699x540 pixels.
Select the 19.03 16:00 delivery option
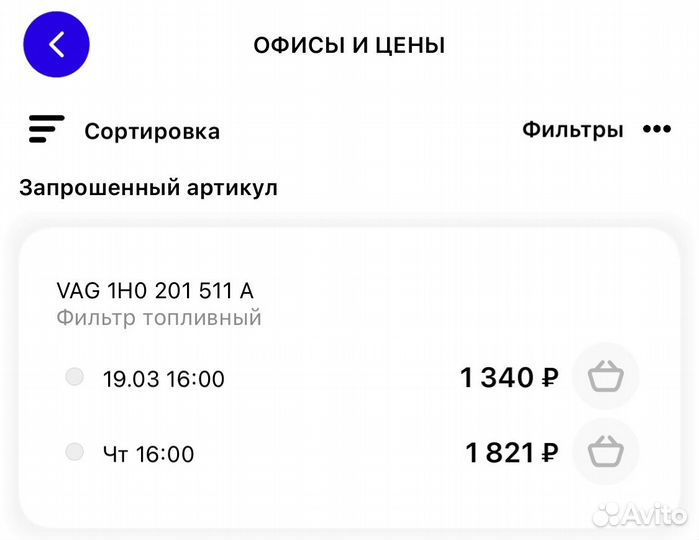tap(75, 377)
